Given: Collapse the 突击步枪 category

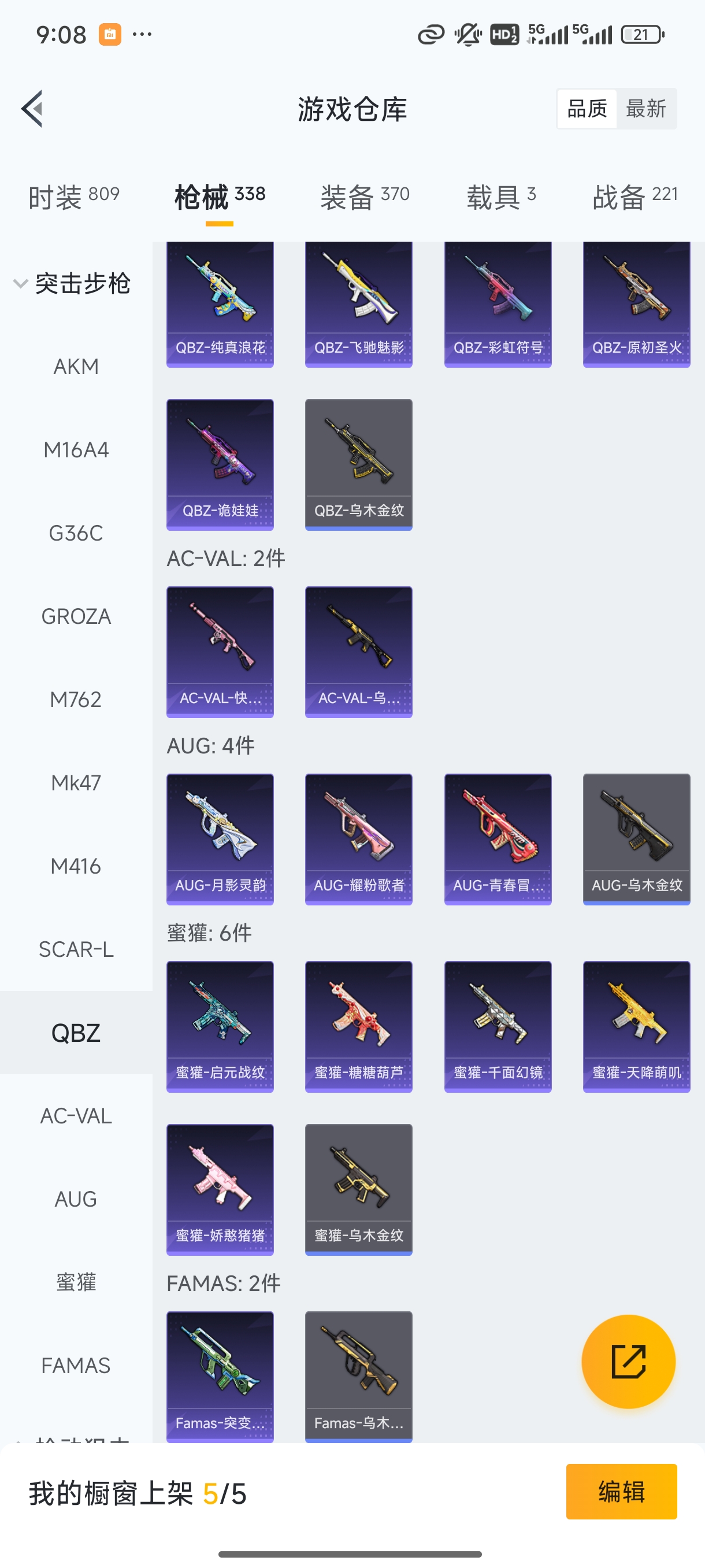Looking at the screenshot, I should tap(73, 284).
